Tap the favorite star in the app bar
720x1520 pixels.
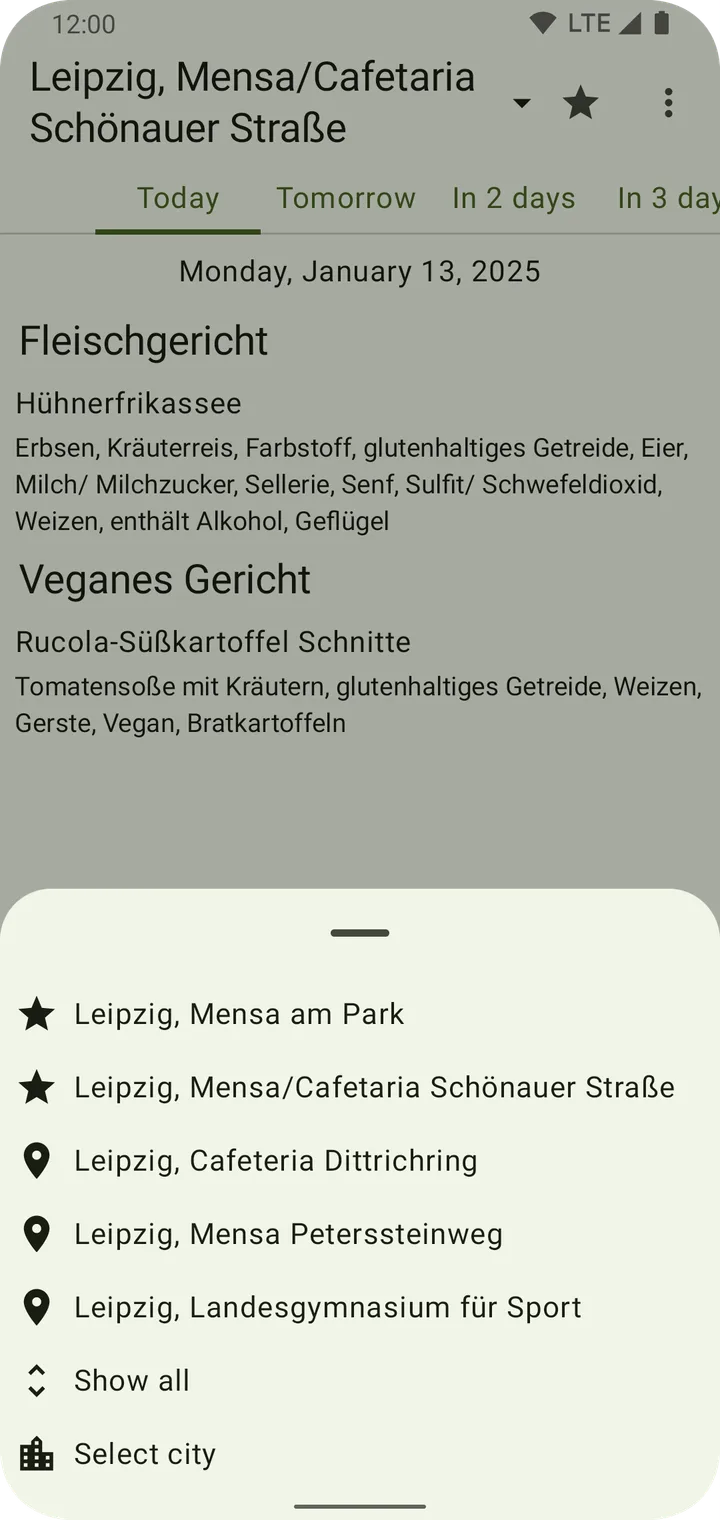[580, 102]
